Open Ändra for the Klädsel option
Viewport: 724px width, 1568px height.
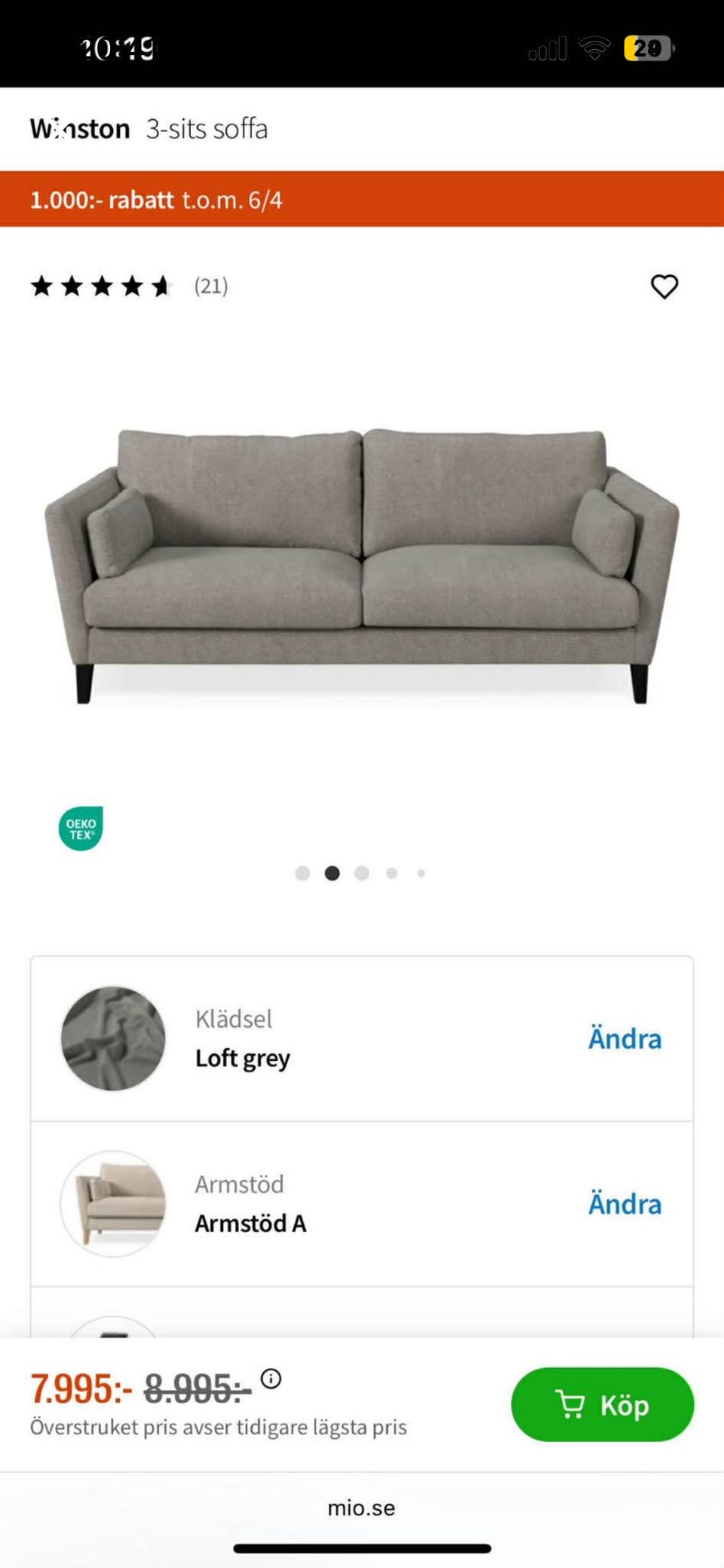pyautogui.click(x=624, y=1038)
